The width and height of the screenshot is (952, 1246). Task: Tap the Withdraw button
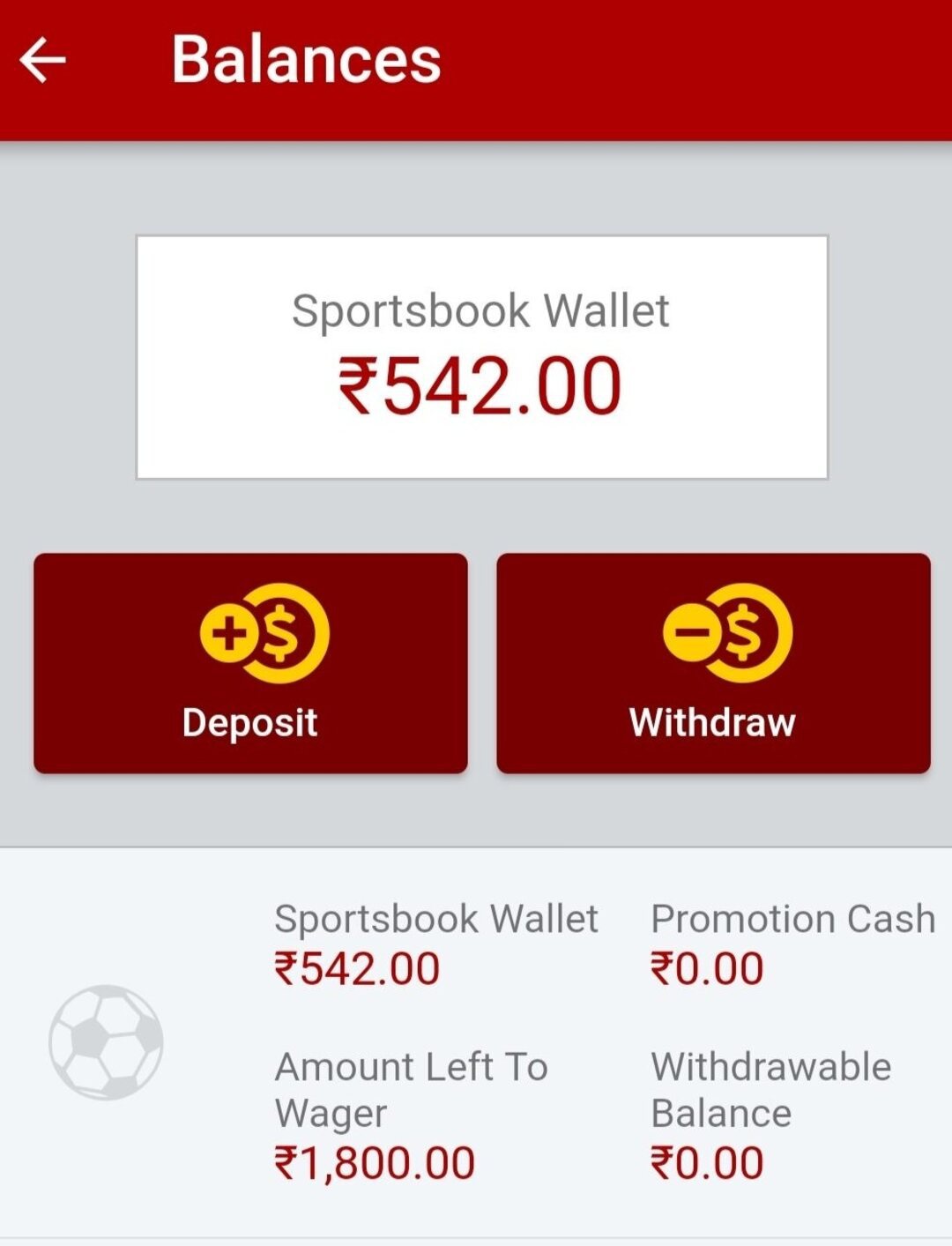click(713, 663)
